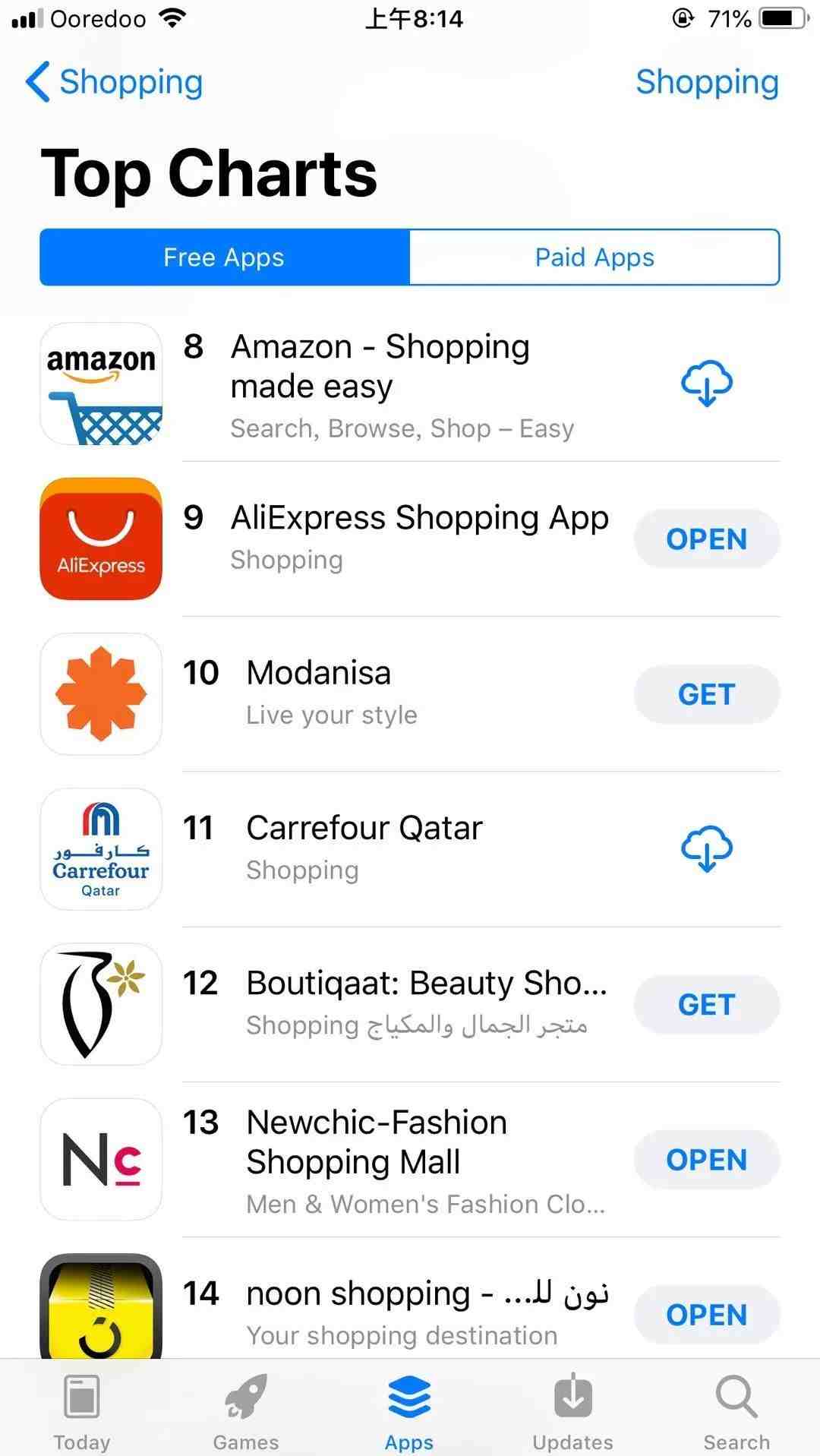Open the Updates tab
This screenshot has height=1456, width=820.
point(573,1410)
